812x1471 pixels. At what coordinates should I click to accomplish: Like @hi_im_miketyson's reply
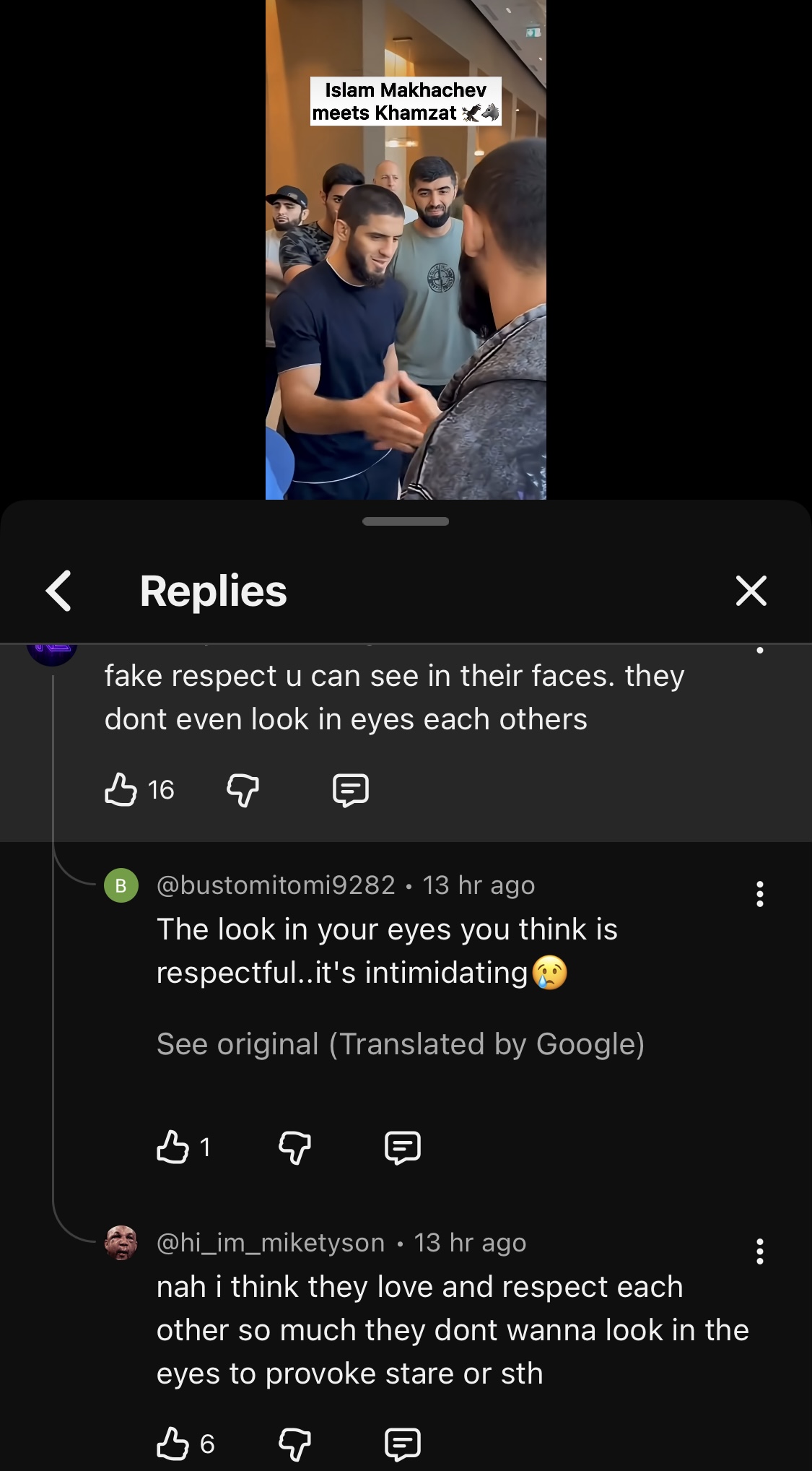(173, 1444)
